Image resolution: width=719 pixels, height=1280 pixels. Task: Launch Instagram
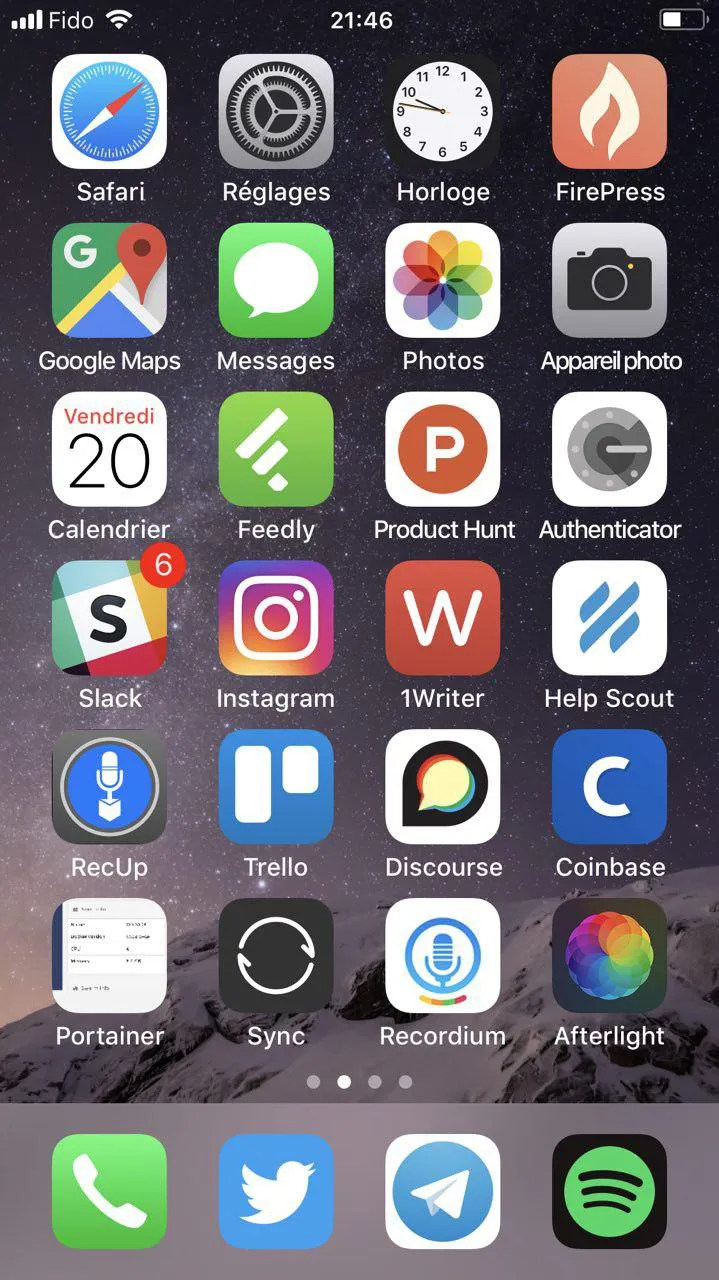click(x=276, y=618)
